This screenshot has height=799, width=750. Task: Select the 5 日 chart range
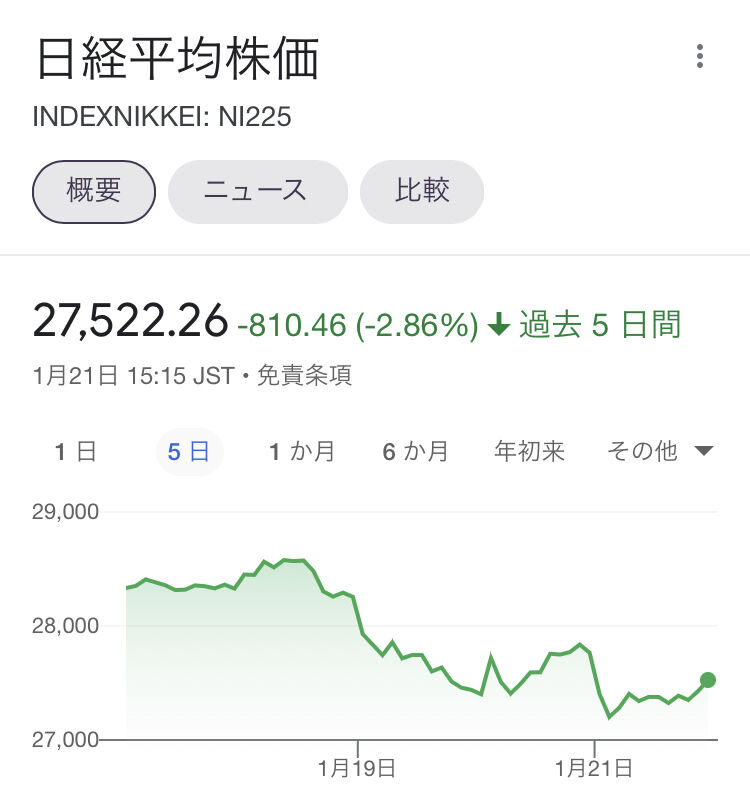pos(189,452)
